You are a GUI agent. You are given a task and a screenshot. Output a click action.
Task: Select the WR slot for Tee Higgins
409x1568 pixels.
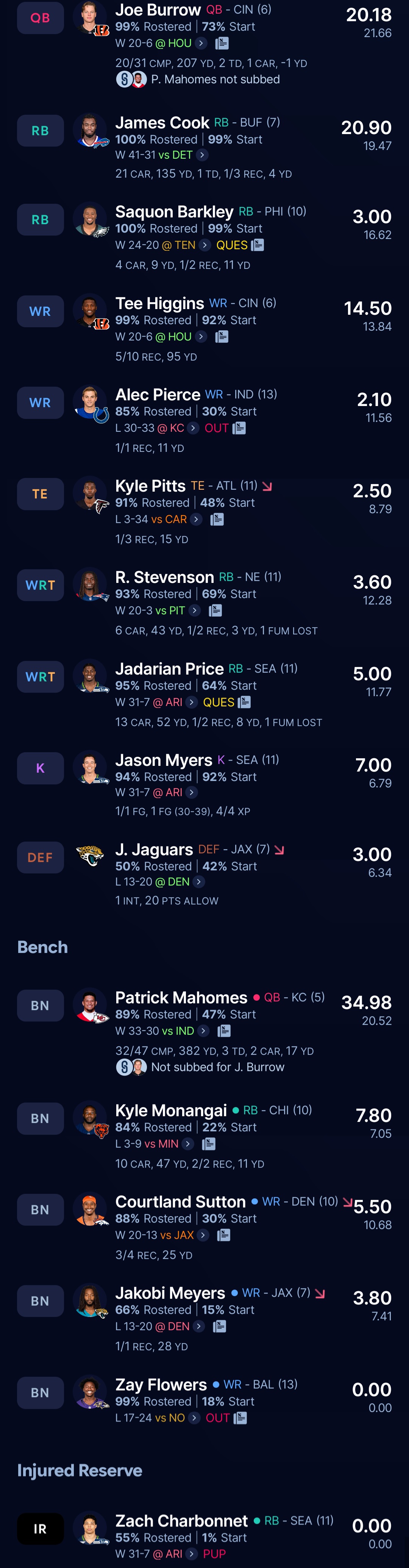pyautogui.click(x=40, y=312)
